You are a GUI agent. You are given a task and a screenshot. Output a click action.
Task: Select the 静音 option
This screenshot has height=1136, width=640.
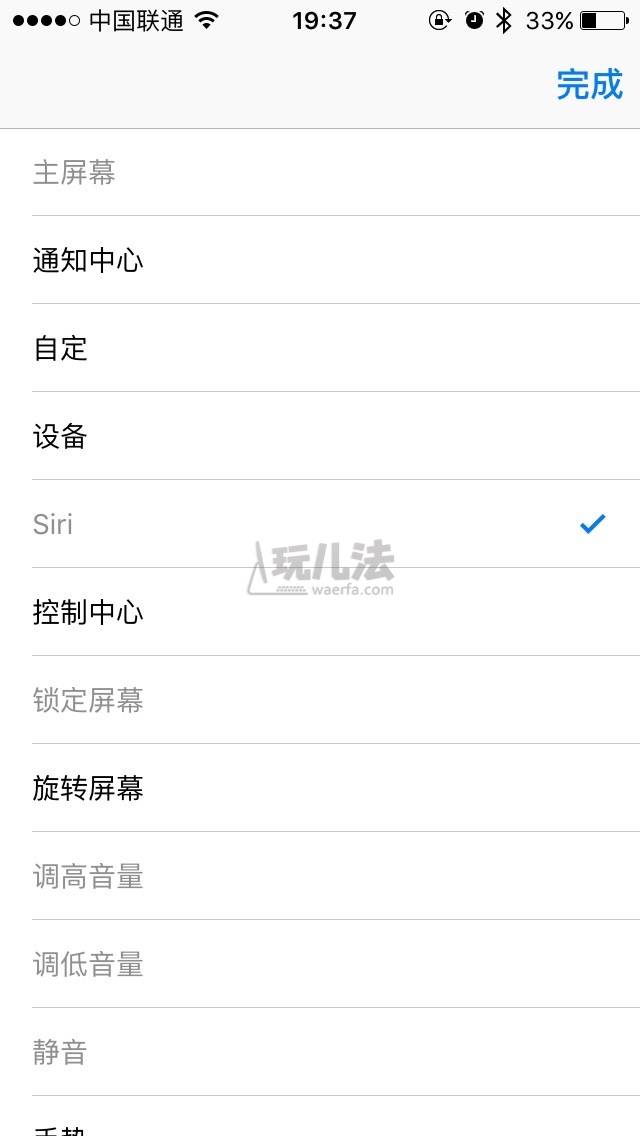320,1051
